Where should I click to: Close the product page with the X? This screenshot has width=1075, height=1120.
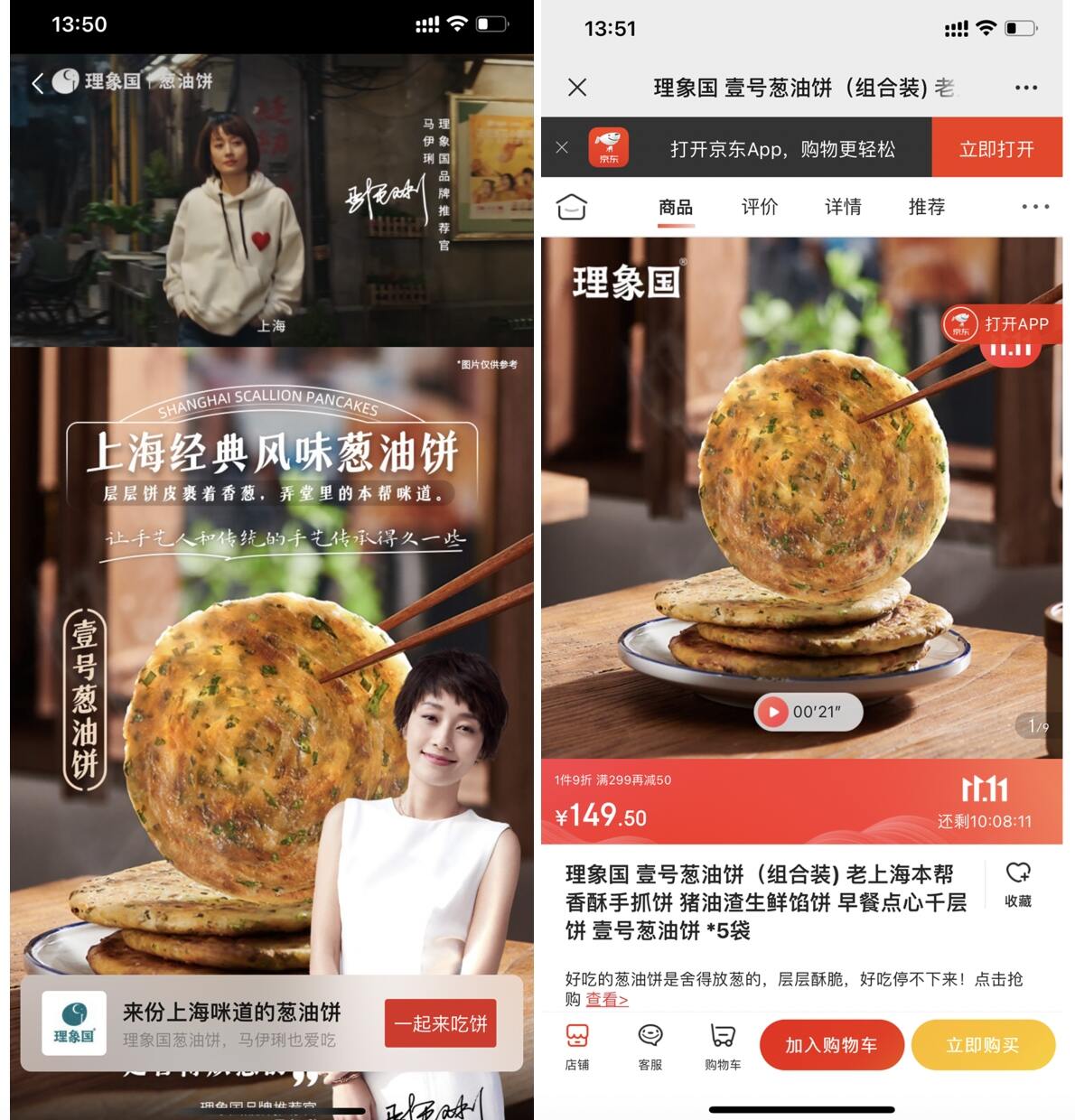576,87
